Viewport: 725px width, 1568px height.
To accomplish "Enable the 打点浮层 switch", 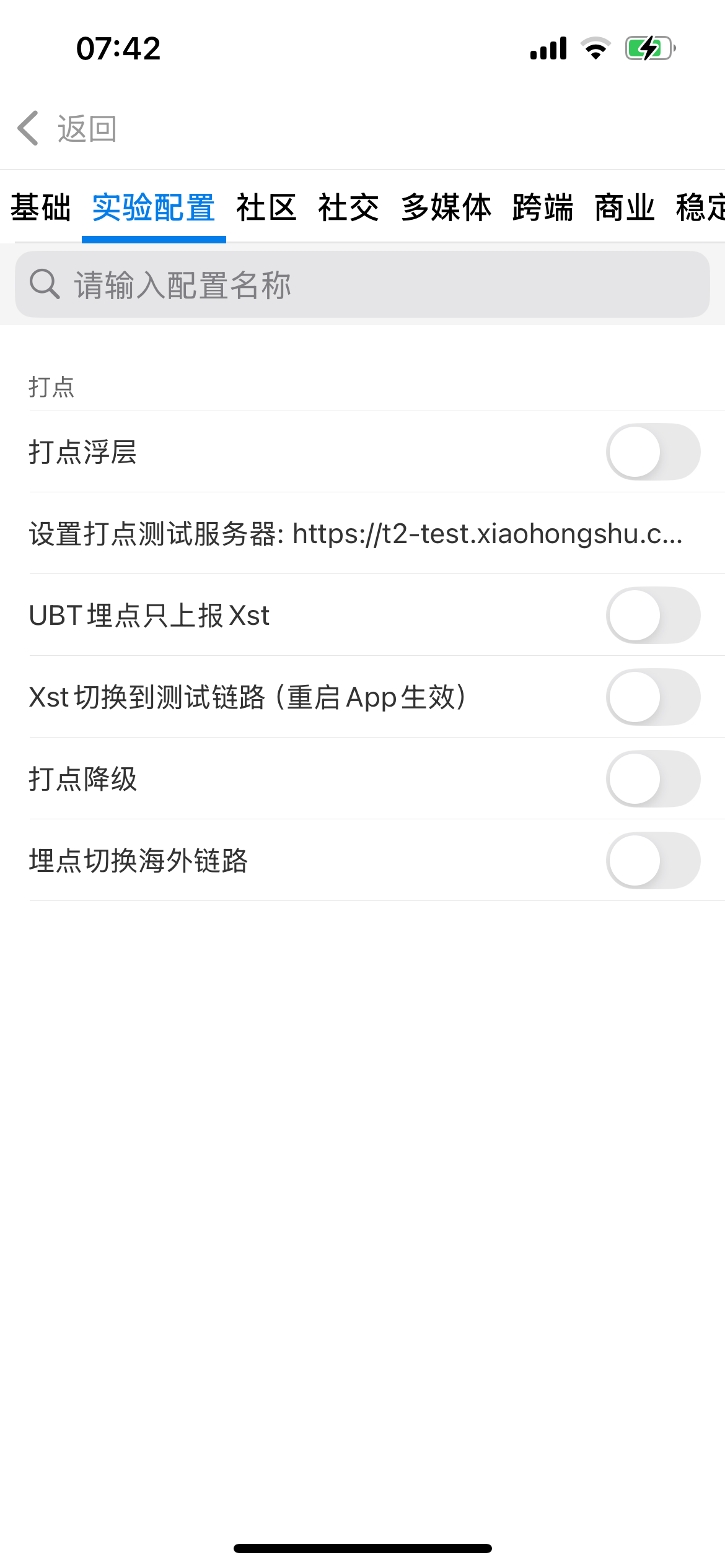I will click(x=653, y=451).
